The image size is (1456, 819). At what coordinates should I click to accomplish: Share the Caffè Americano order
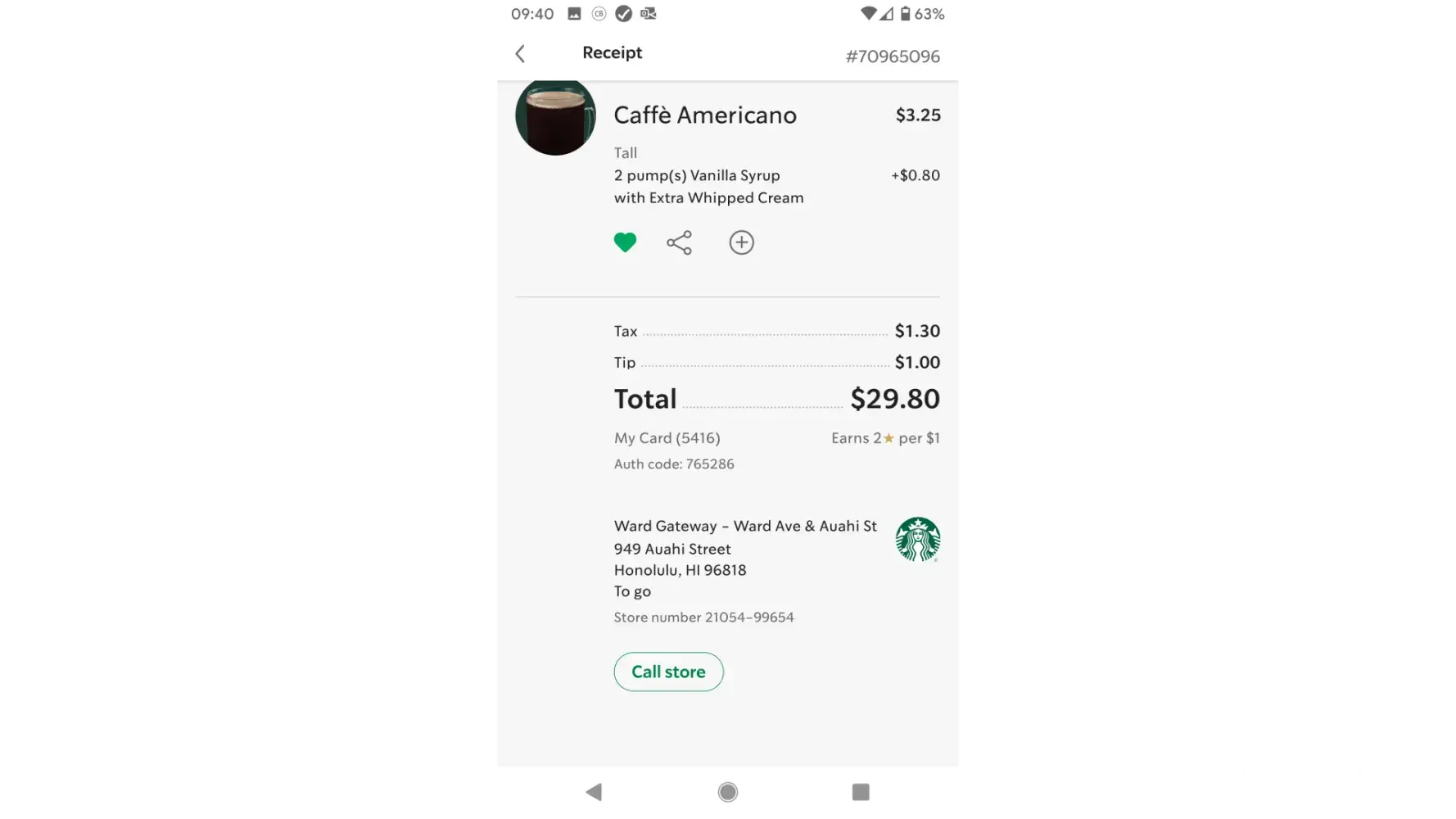(x=679, y=242)
